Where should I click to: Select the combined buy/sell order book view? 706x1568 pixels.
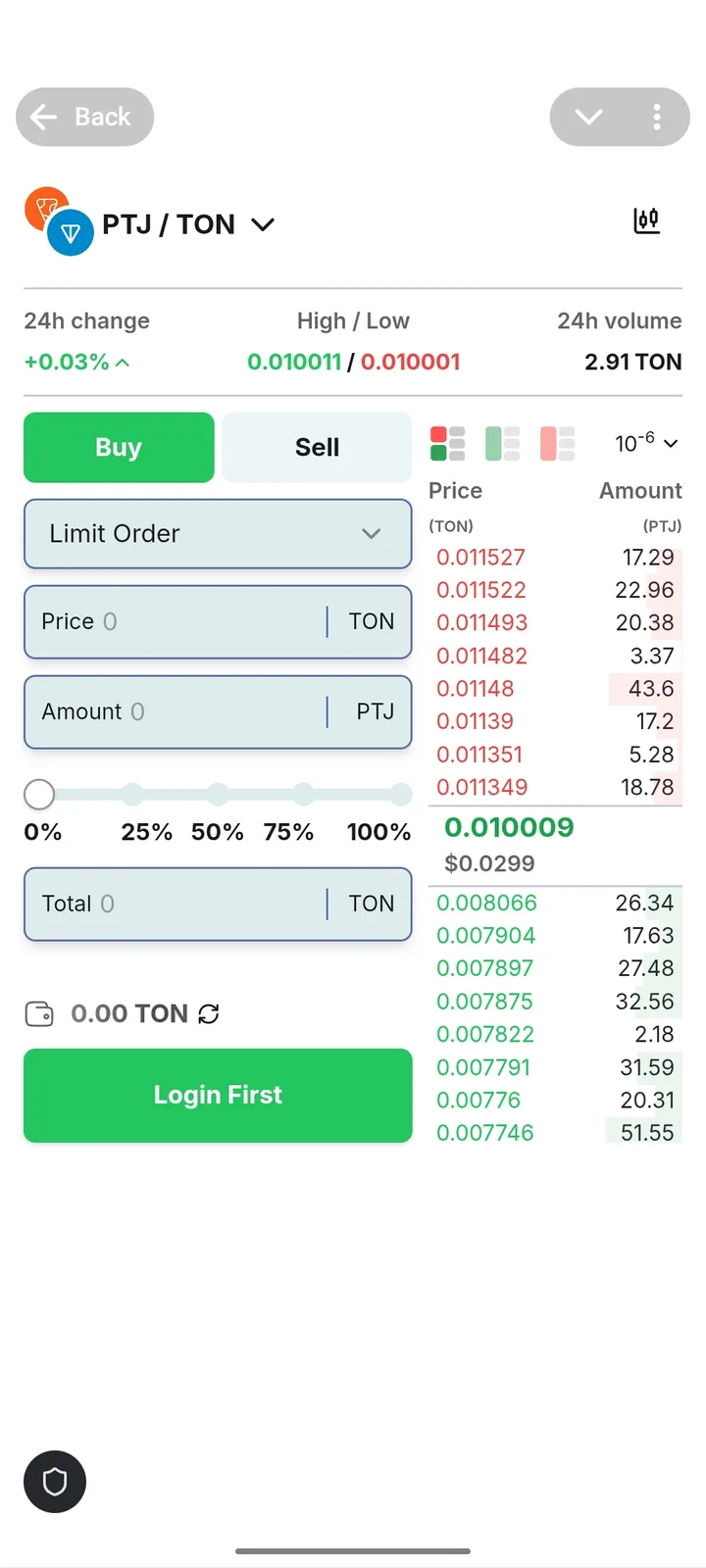click(x=447, y=443)
